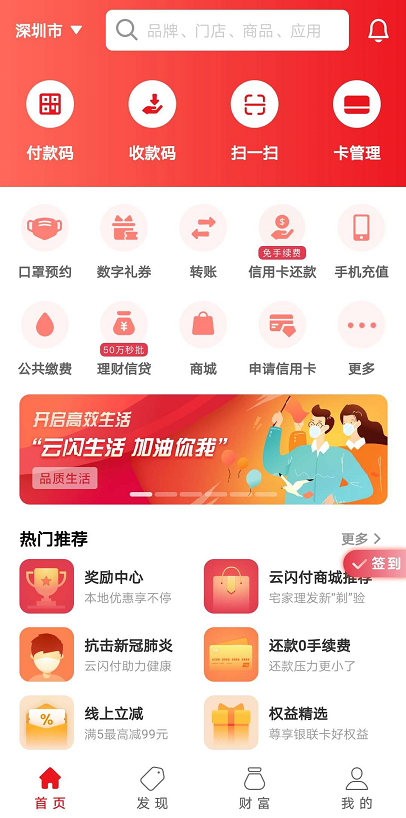Open 手机充值 phone top-up
Viewport: 406px width, 818px height.
click(362, 242)
